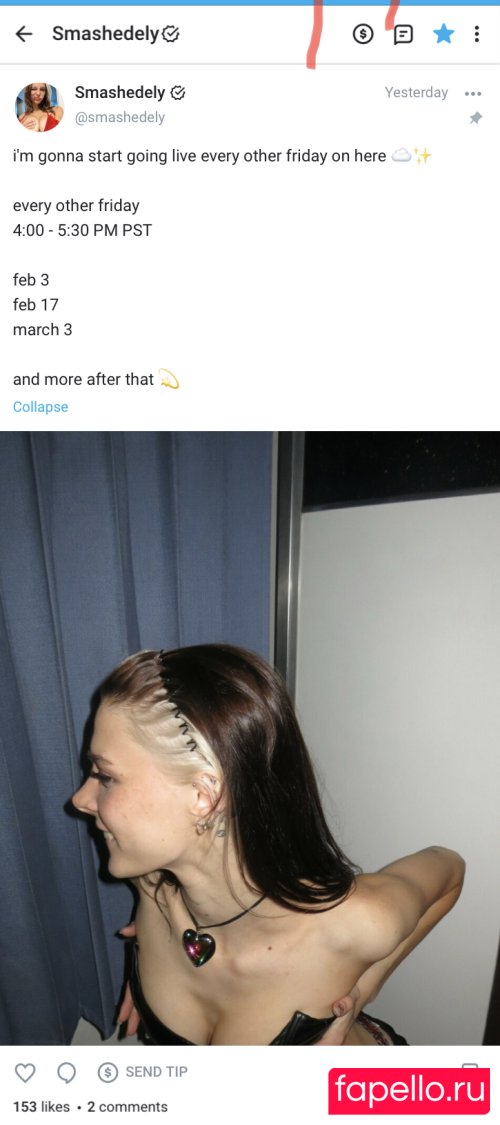Open the message icon in header

(404, 34)
